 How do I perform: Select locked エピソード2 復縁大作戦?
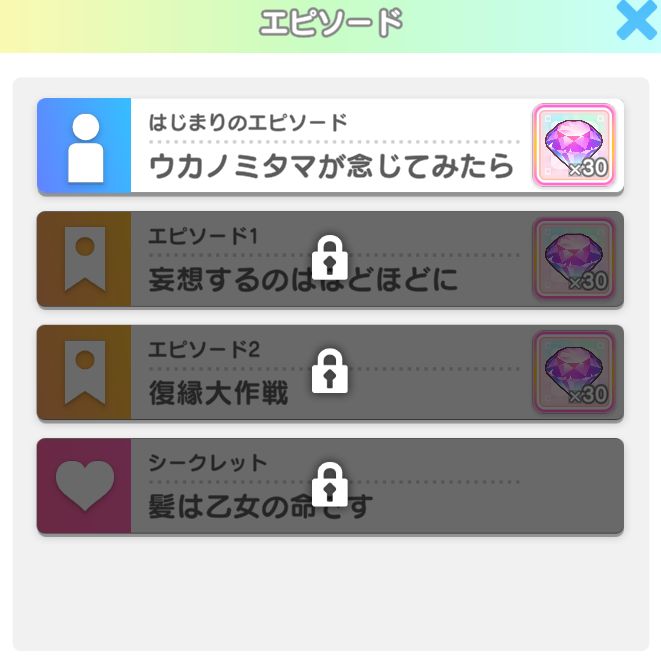coord(330,373)
